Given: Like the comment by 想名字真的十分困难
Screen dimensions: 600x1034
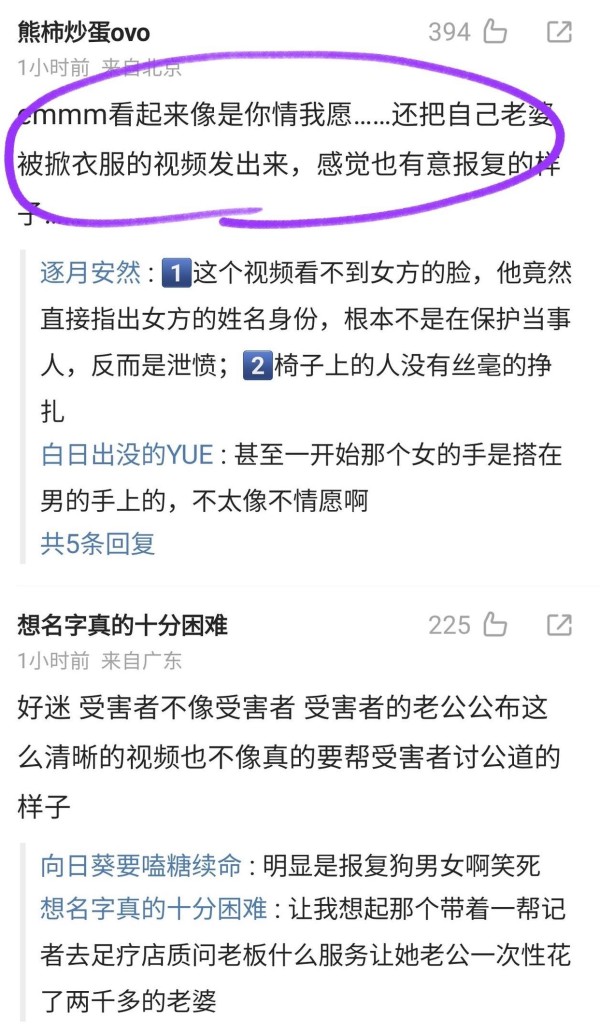Looking at the screenshot, I should [x=494, y=626].
